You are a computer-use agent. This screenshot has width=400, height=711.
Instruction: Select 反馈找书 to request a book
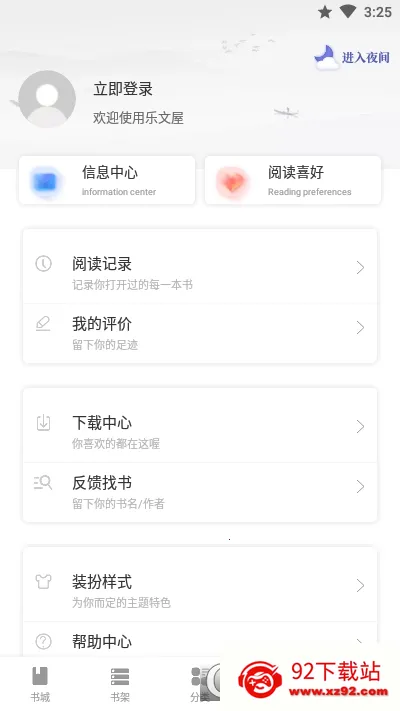[x=200, y=492]
